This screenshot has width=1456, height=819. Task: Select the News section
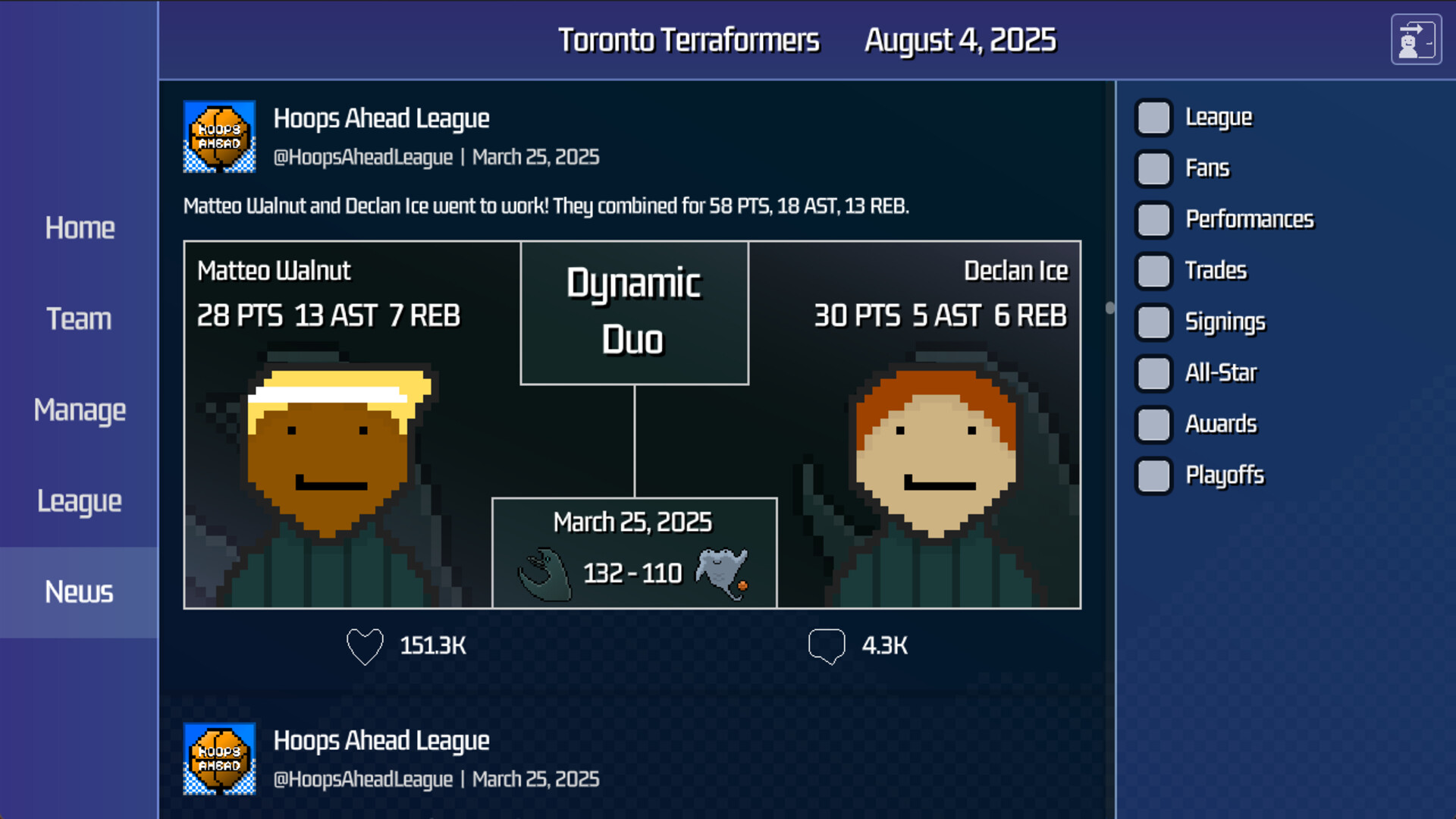79,592
